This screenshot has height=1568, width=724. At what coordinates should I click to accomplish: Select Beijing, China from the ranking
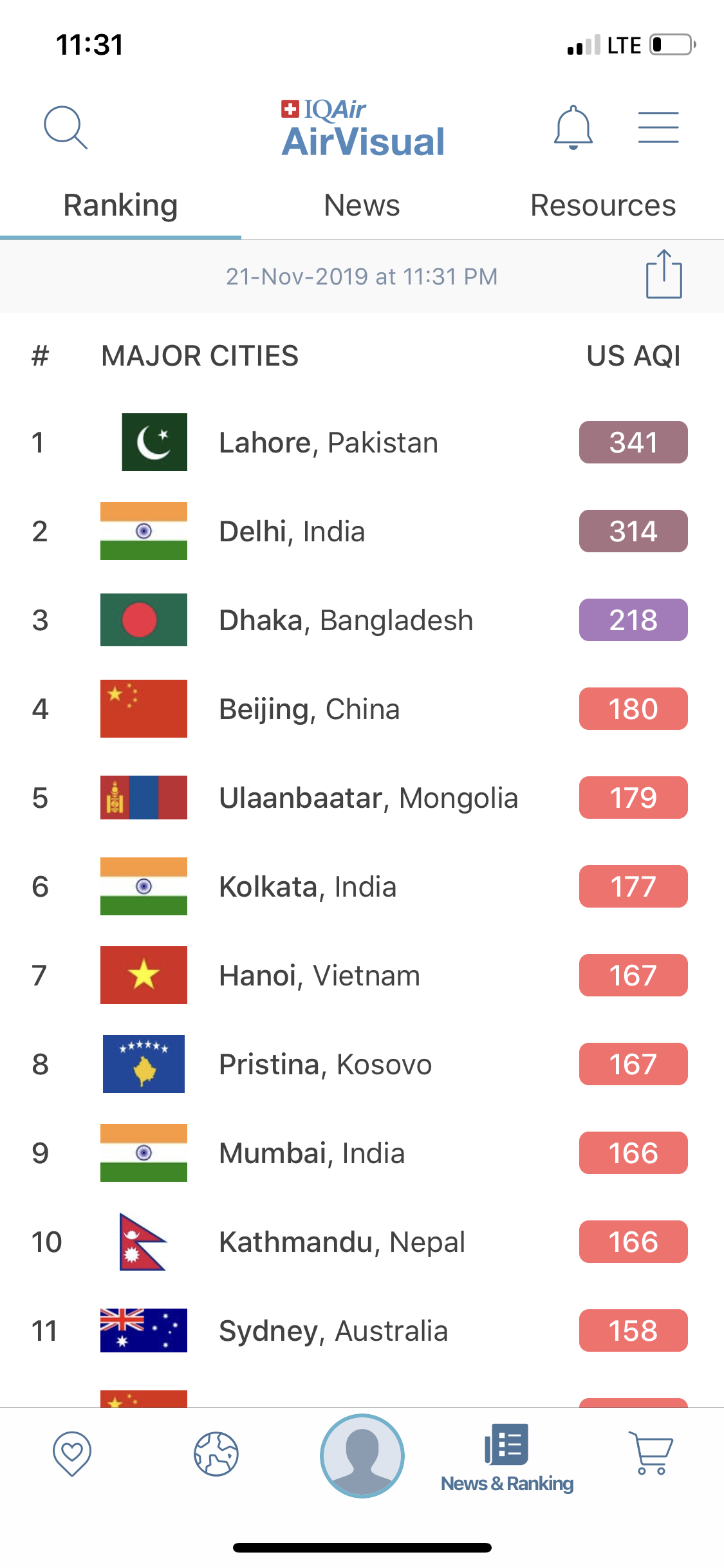click(362, 709)
